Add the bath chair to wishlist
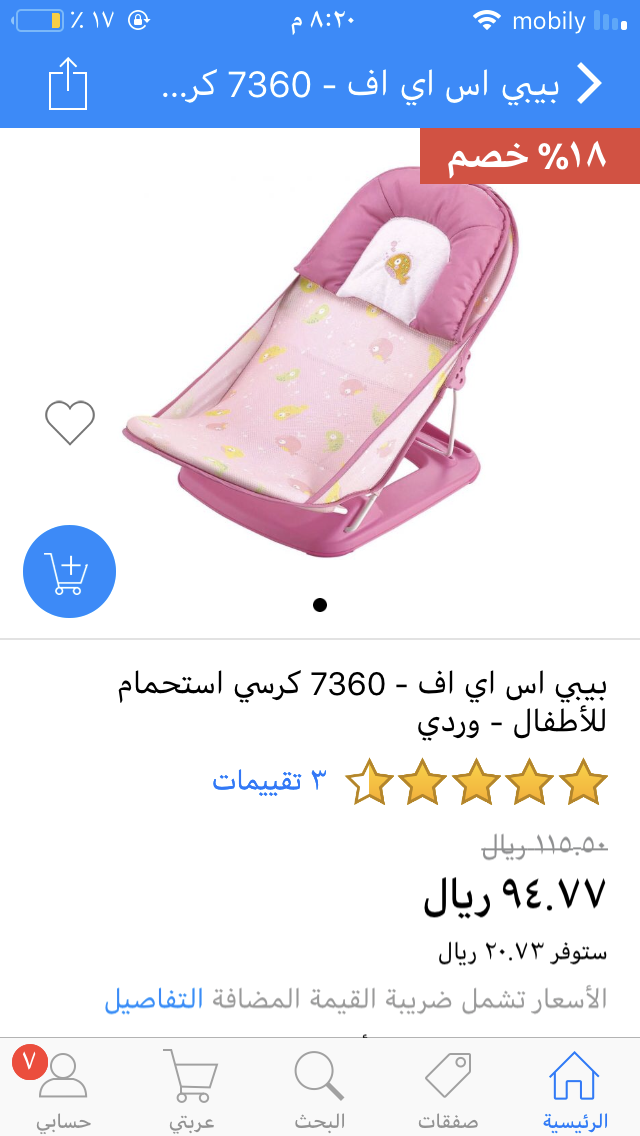The width and height of the screenshot is (640, 1136). [70, 422]
